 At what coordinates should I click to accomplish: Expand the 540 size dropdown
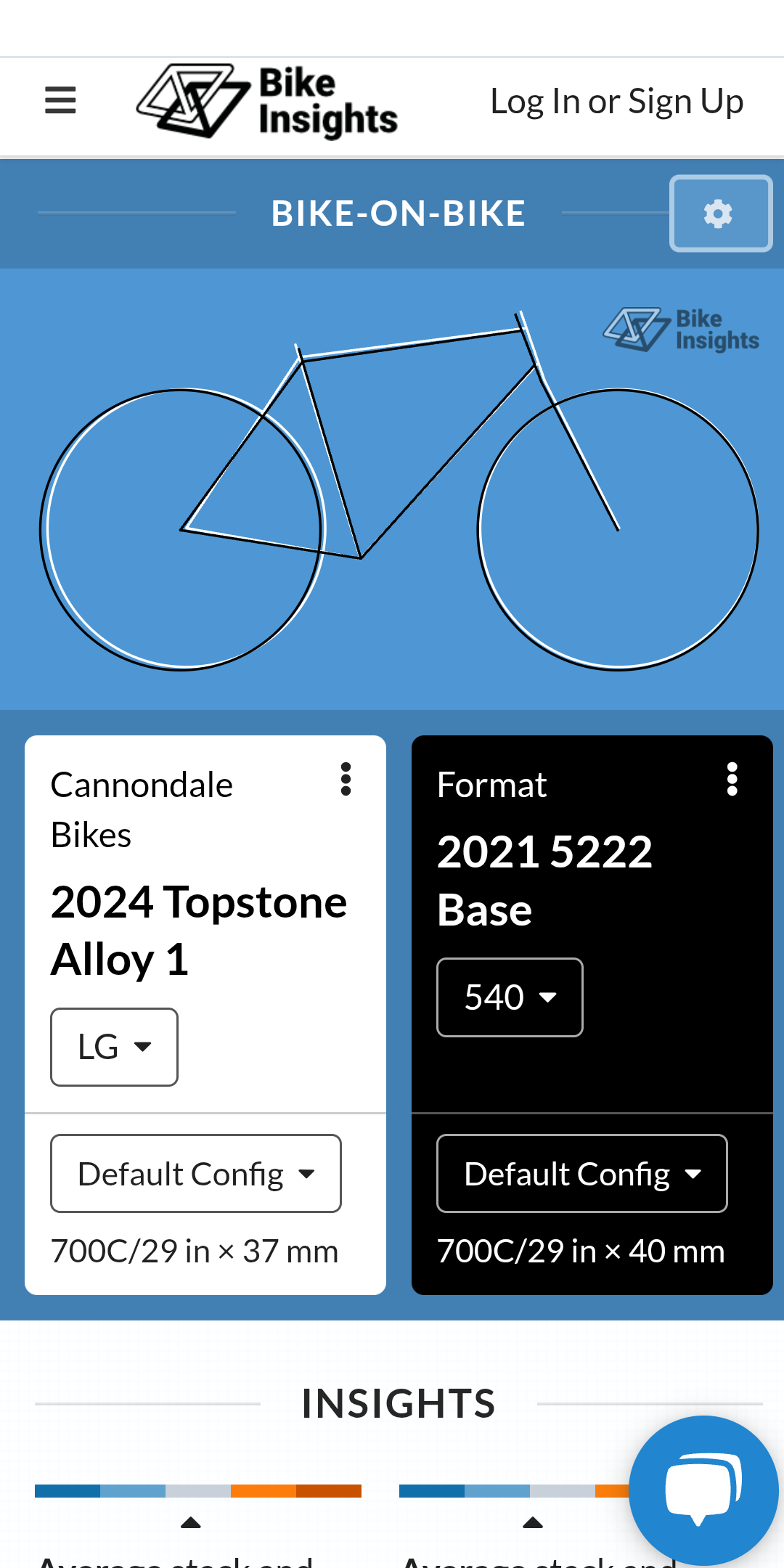(x=510, y=997)
